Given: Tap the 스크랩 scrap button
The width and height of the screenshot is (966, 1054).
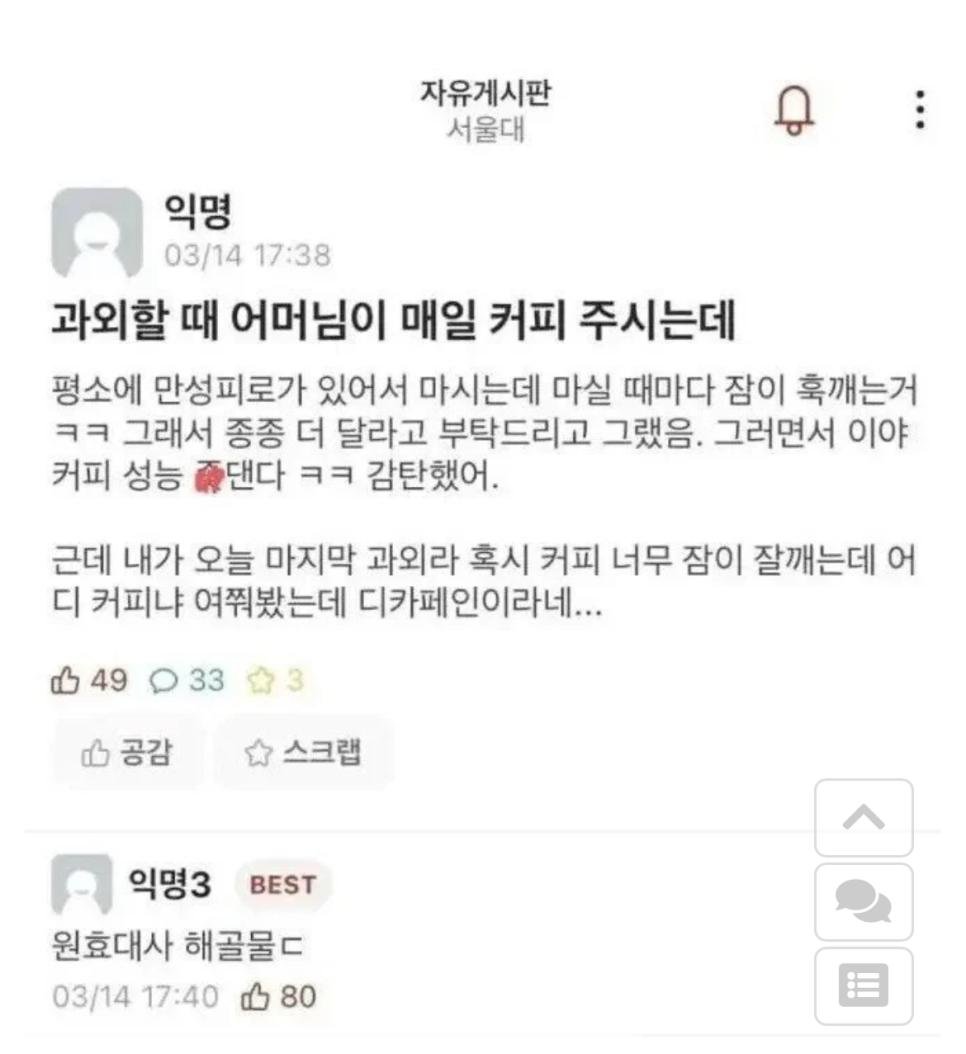Looking at the screenshot, I should [303, 753].
